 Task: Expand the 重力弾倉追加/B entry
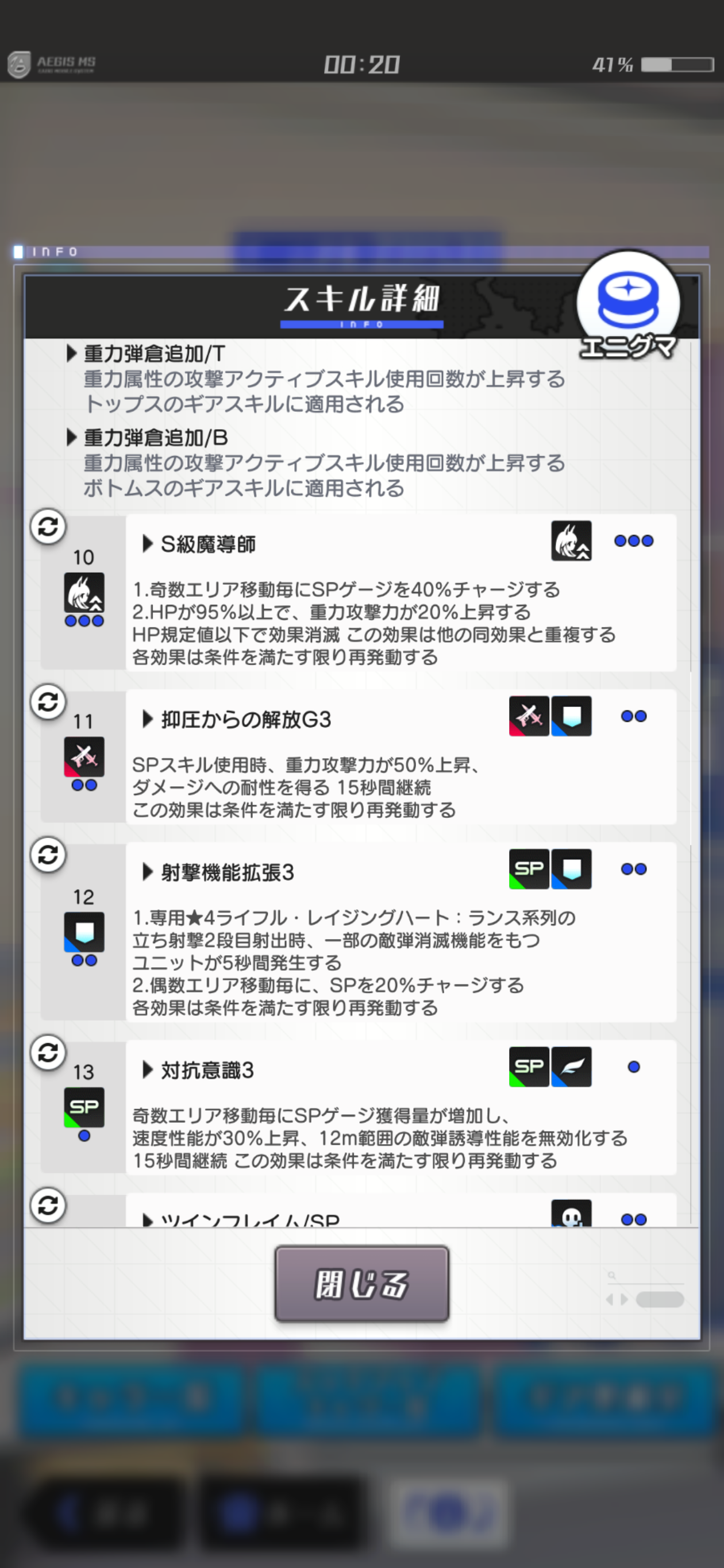tap(147, 437)
